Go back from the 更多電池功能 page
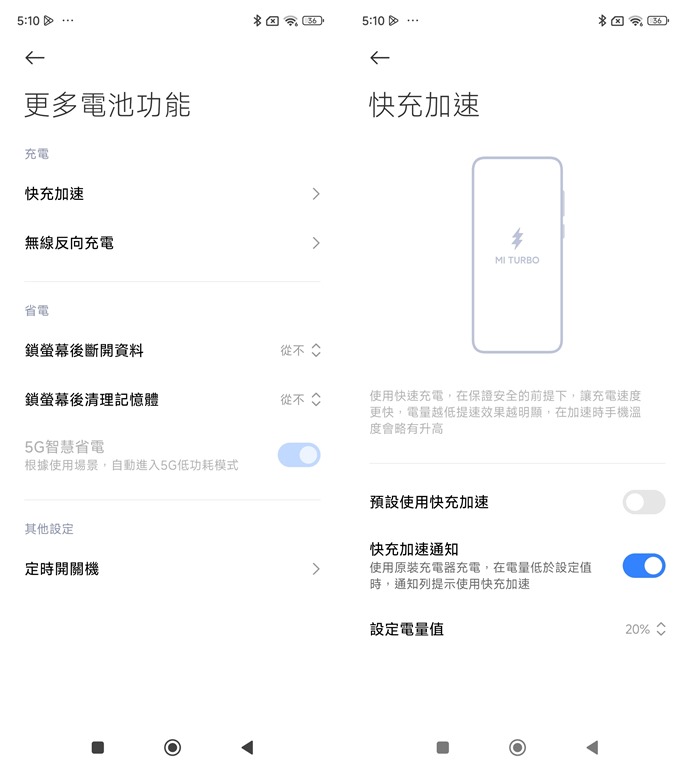Image resolution: width=690 pixels, height=768 pixels. point(35,58)
